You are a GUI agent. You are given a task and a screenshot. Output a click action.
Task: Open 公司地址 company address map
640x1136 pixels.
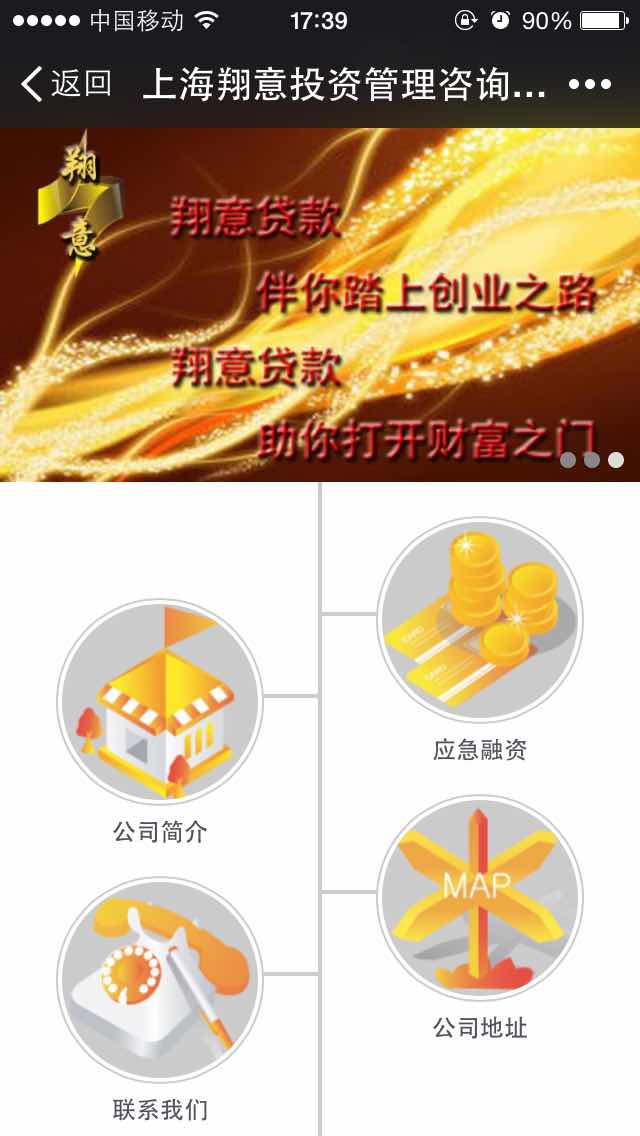point(480,898)
